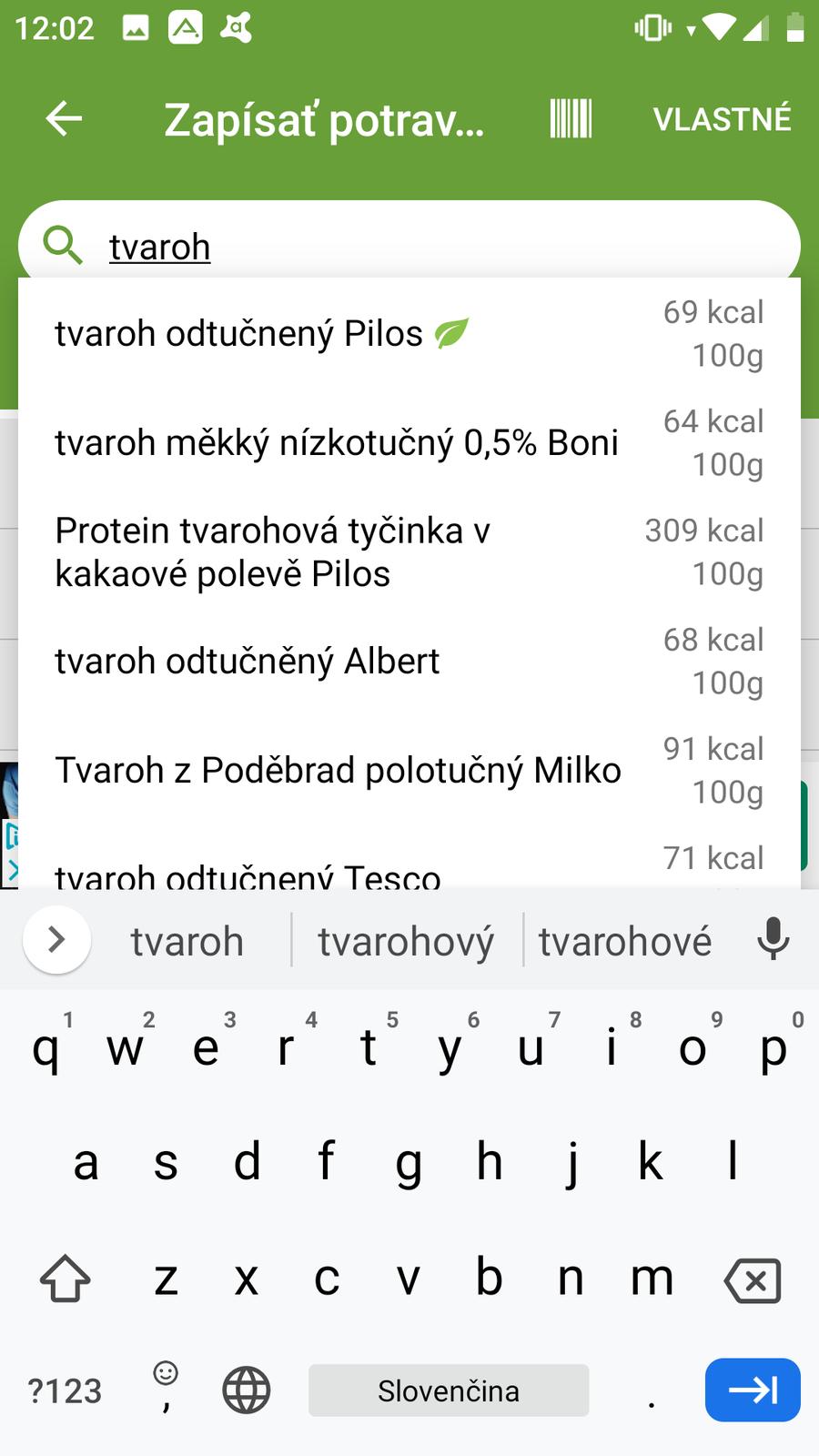Screen dimensions: 819x1456
Task: Switch keyboard language with globe key
Action: tap(247, 1390)
